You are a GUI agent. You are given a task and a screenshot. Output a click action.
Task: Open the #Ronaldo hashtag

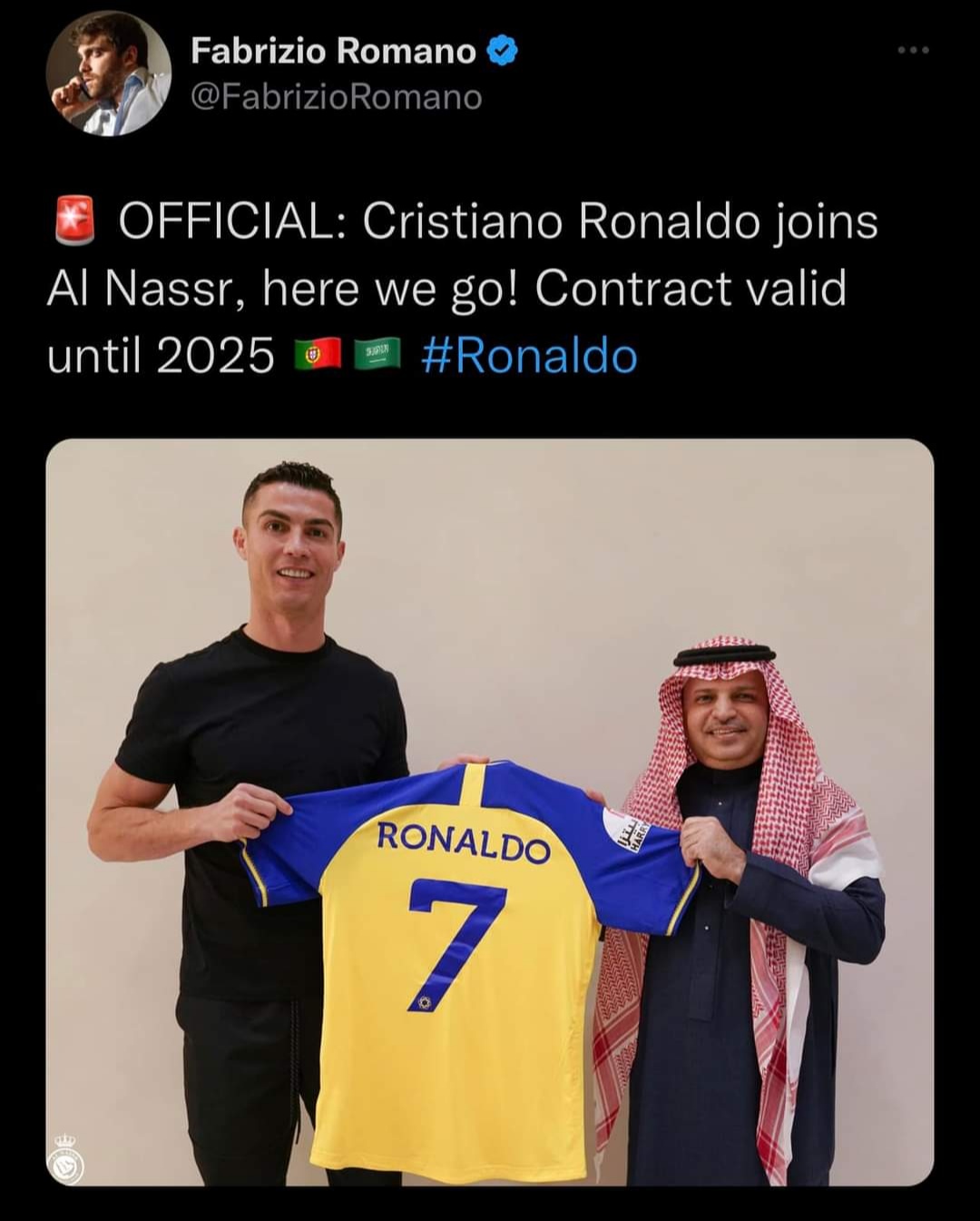point(530,356)
